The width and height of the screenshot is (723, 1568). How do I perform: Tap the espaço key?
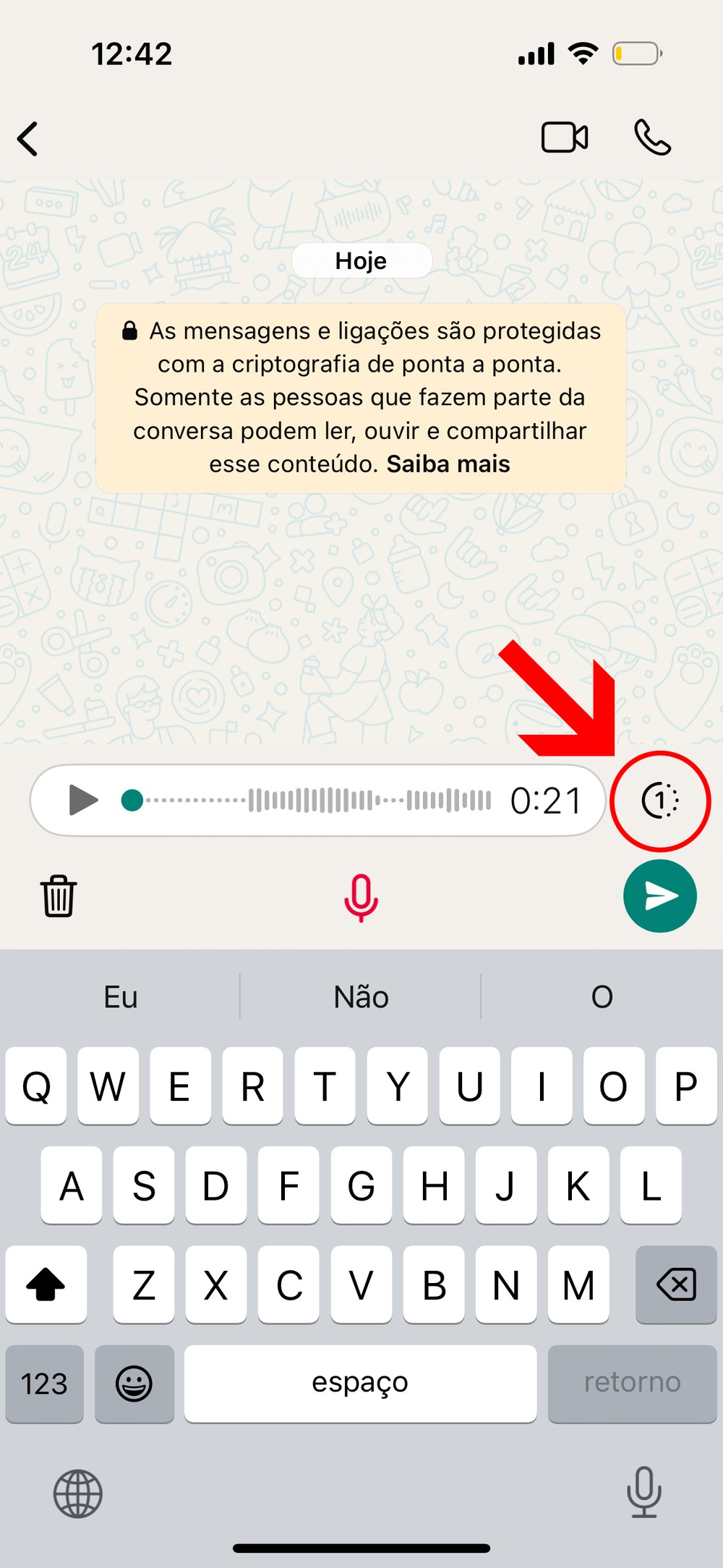360,1384
